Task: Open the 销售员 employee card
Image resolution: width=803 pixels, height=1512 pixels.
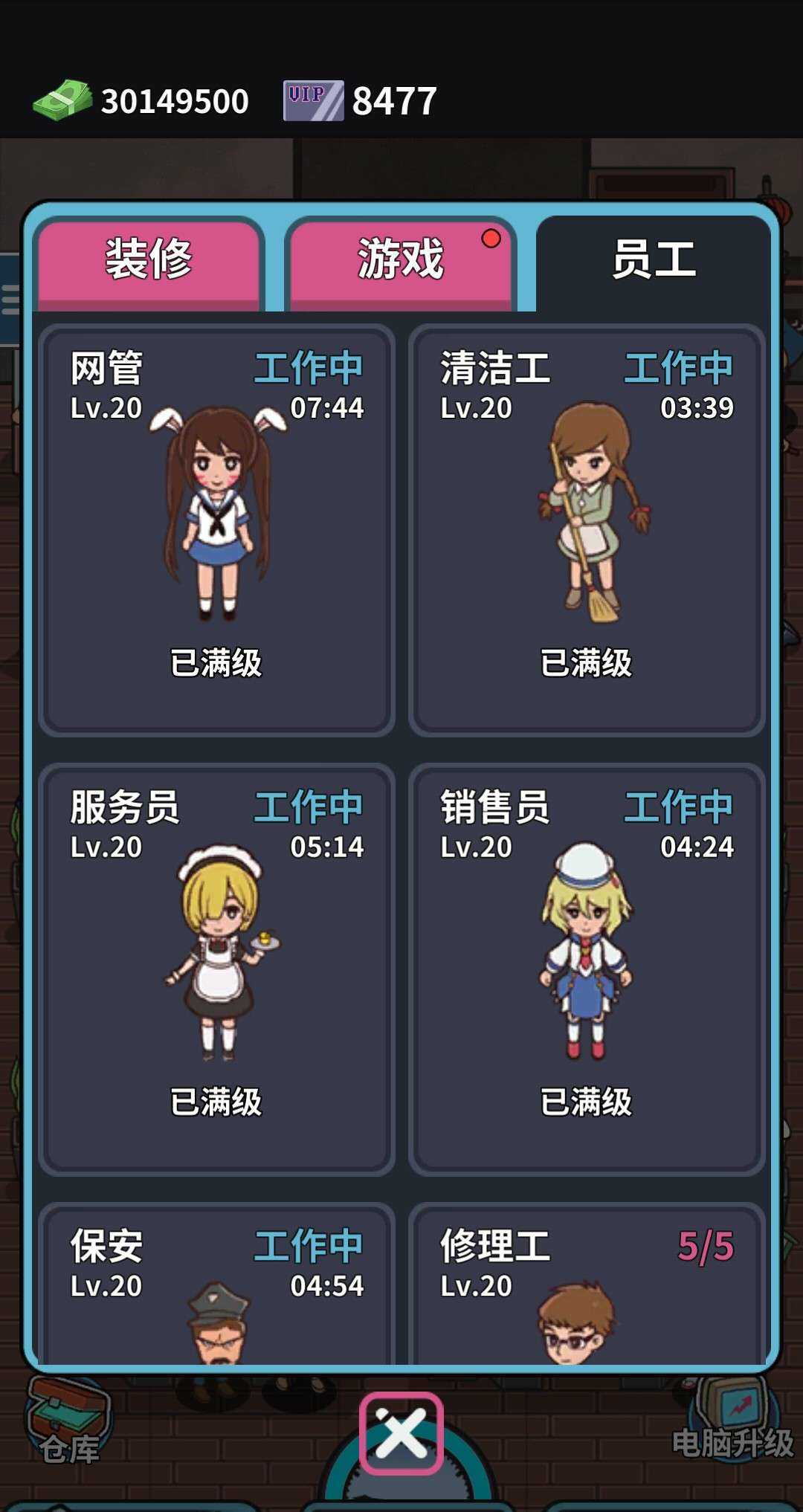Action: click(x=586, y=969)
